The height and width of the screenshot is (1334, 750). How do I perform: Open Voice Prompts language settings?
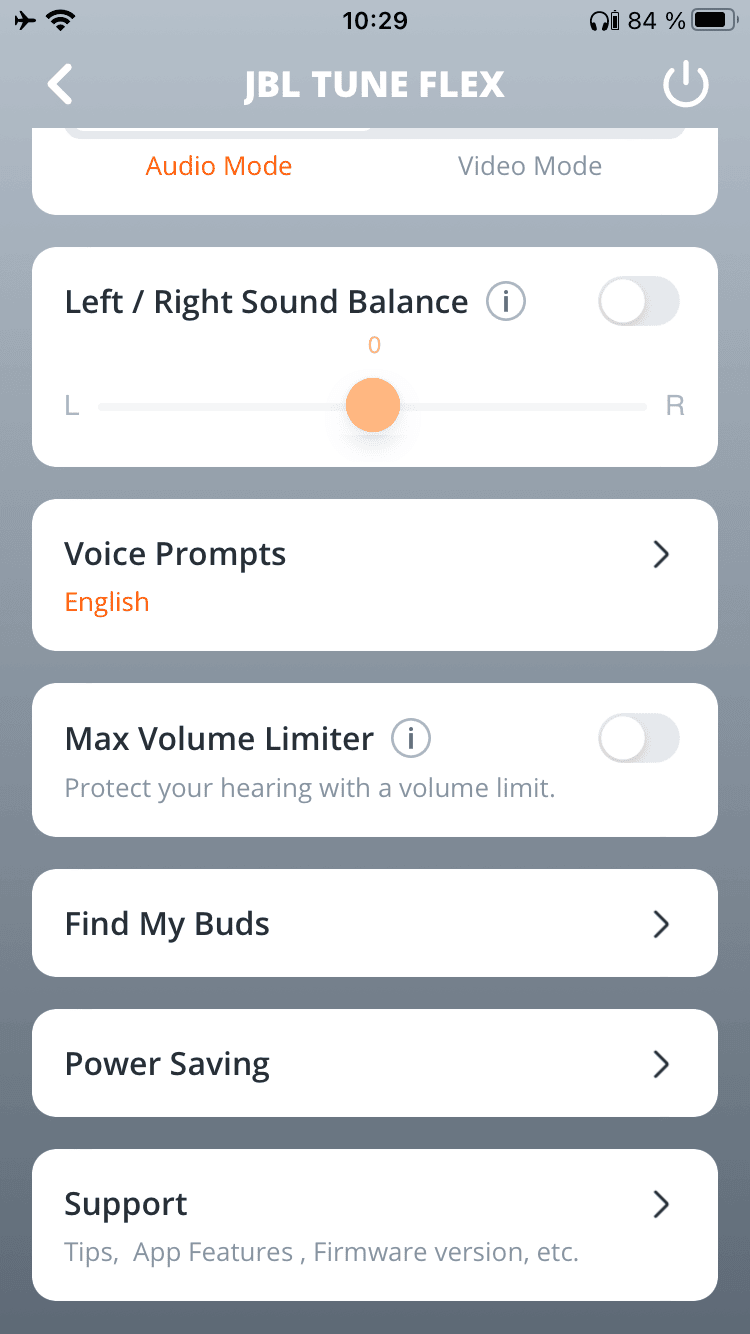point(375,575)
